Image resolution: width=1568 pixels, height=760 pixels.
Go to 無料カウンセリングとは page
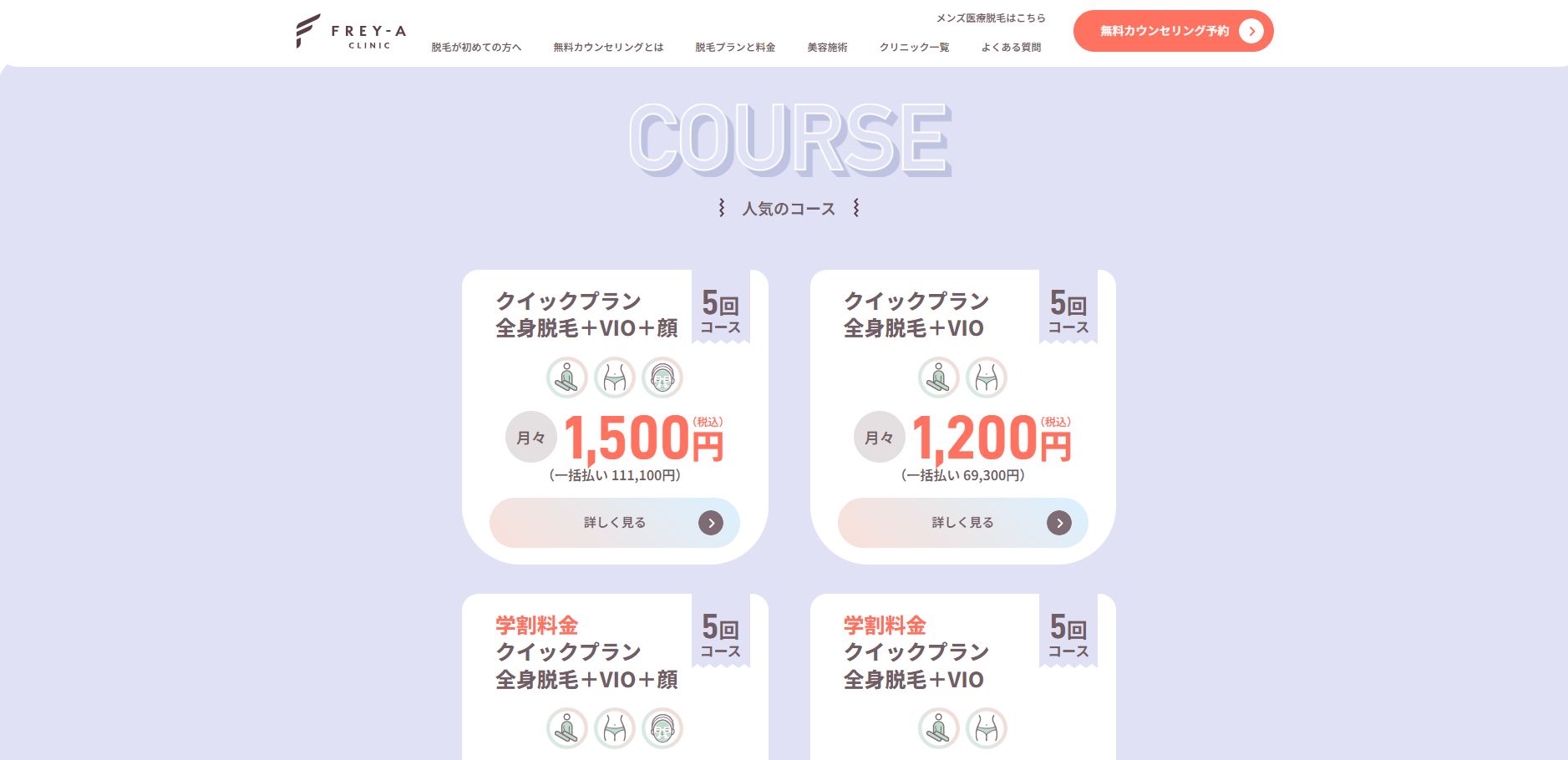point(608,48)
